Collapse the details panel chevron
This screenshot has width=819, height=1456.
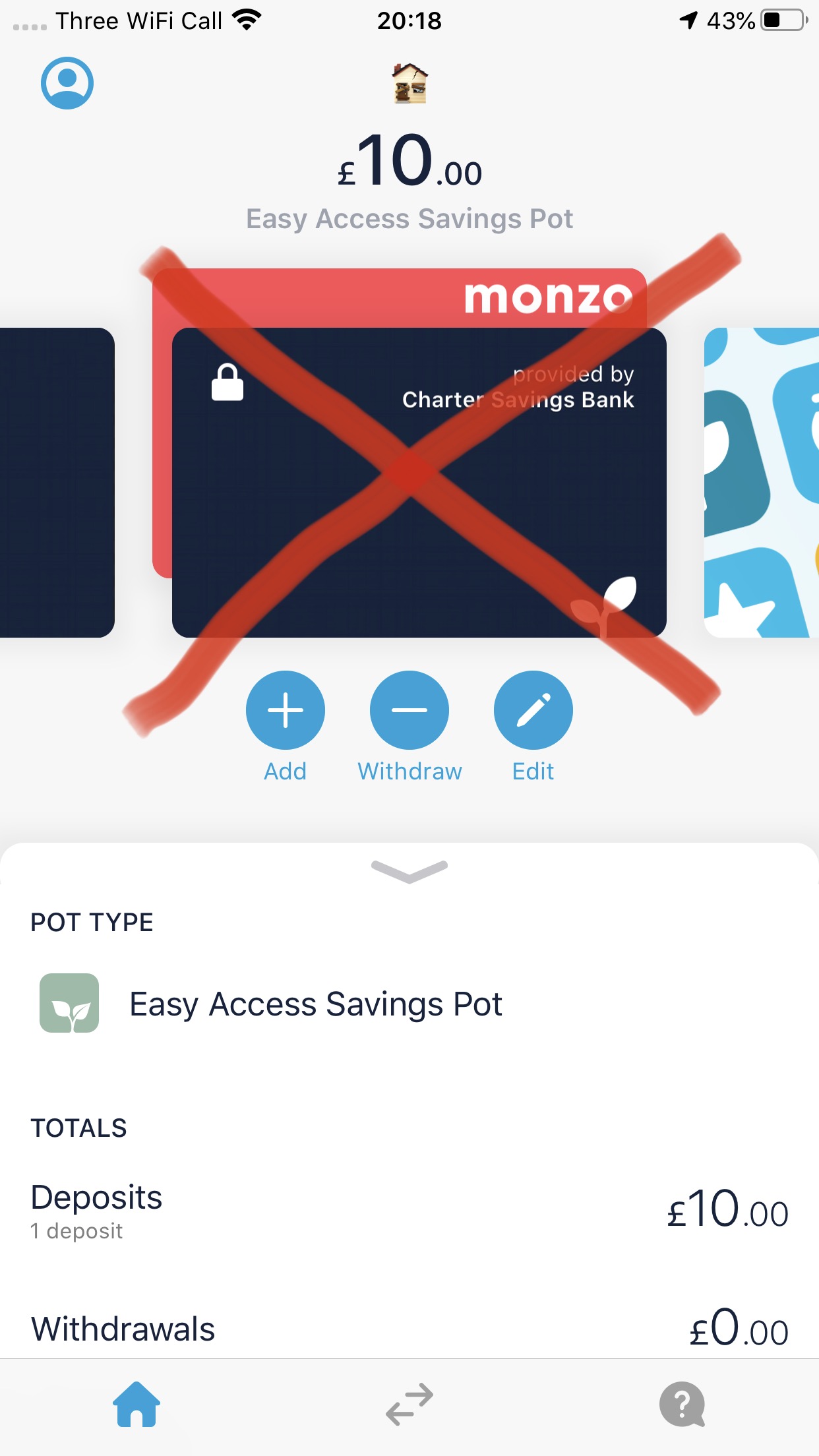(x=409, y=871)
